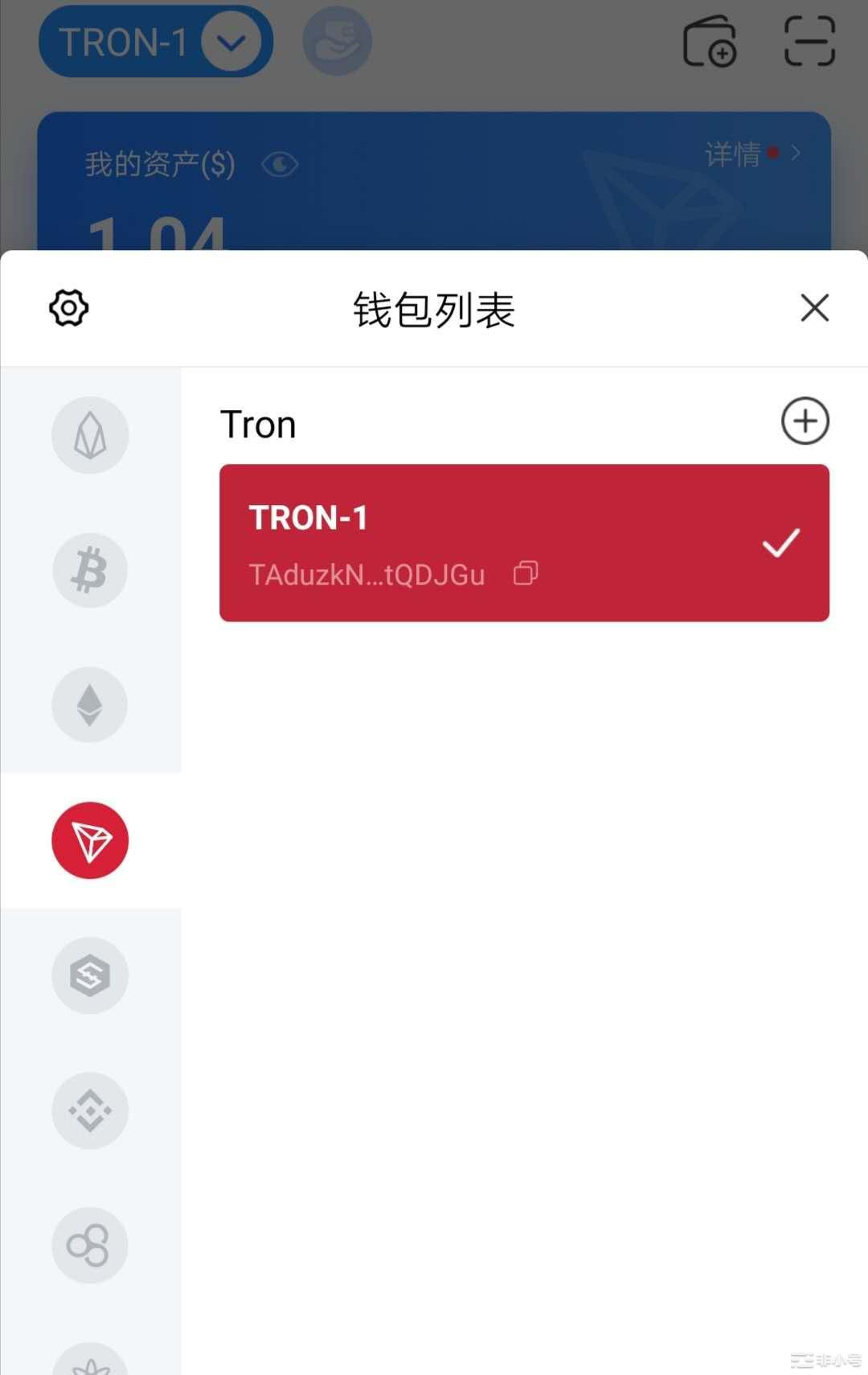
Task: Switch to the Bitcoin chain tab
Action: 90,570
